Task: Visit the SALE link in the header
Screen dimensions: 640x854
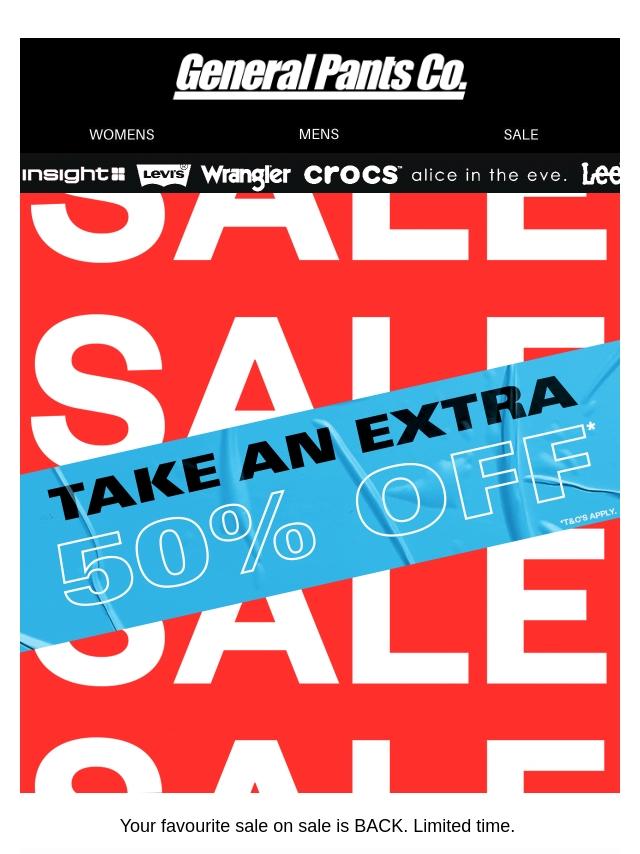Action: click(x=521, y=135)
